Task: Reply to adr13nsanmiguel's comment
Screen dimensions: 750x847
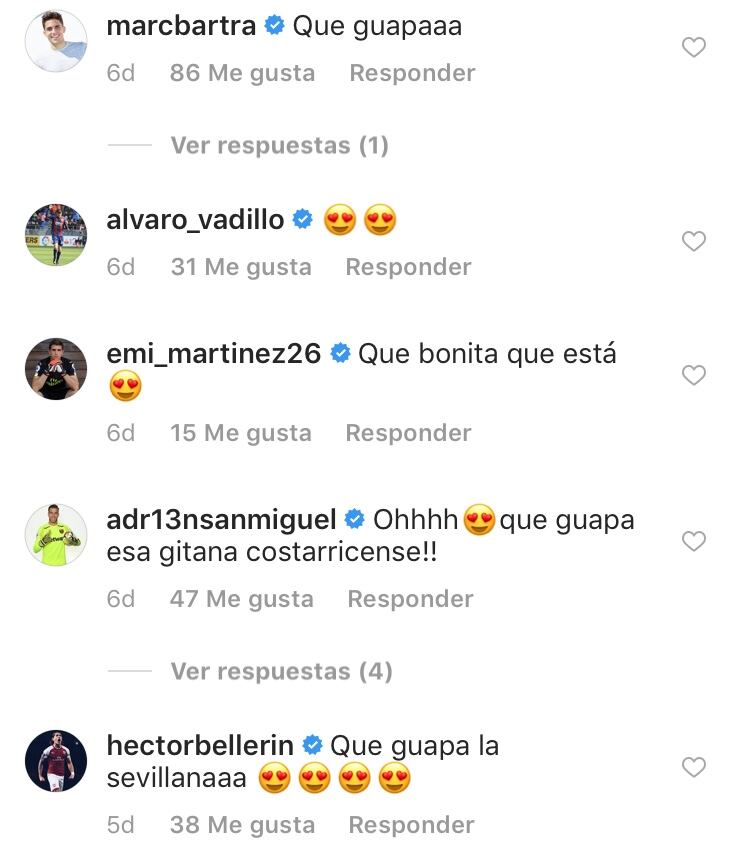Action: pos(410,599)
